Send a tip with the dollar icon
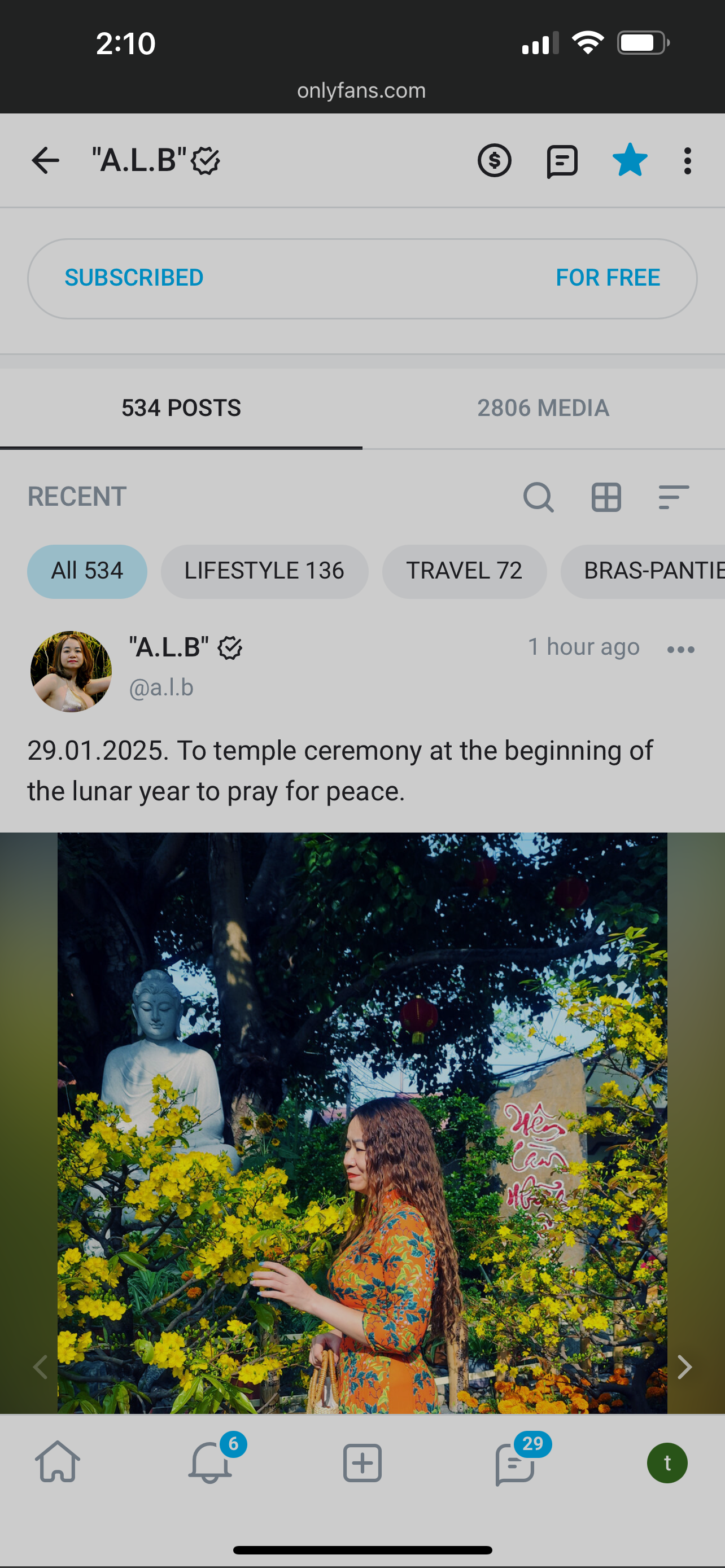 493,161
